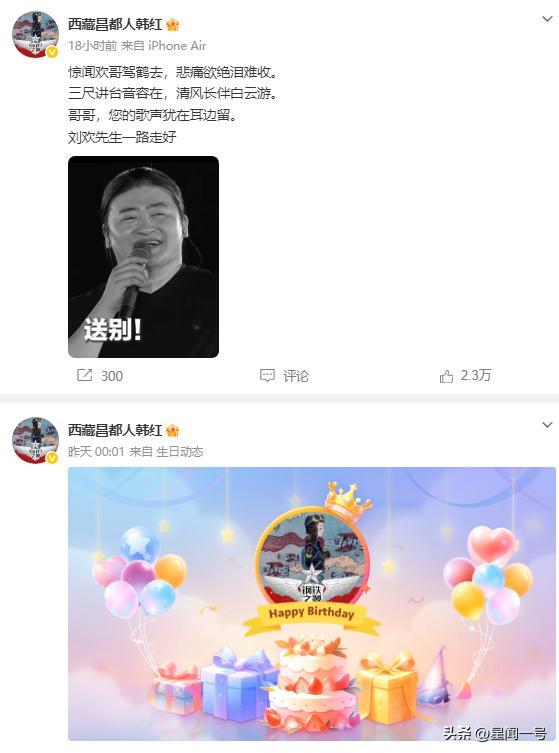Open the avatar on the 昨天 00:01 post

pyautogui.click(x=35, y=440)
